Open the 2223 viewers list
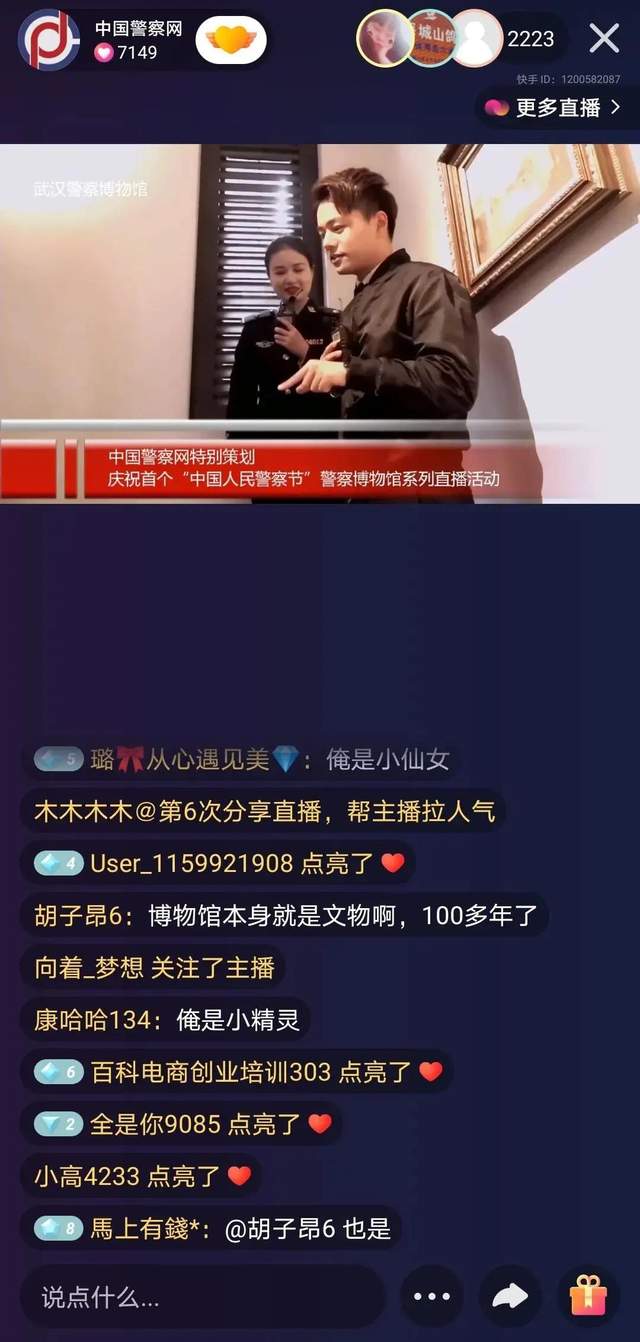This screenshot has height=1342, width=640. pos(530,39)
